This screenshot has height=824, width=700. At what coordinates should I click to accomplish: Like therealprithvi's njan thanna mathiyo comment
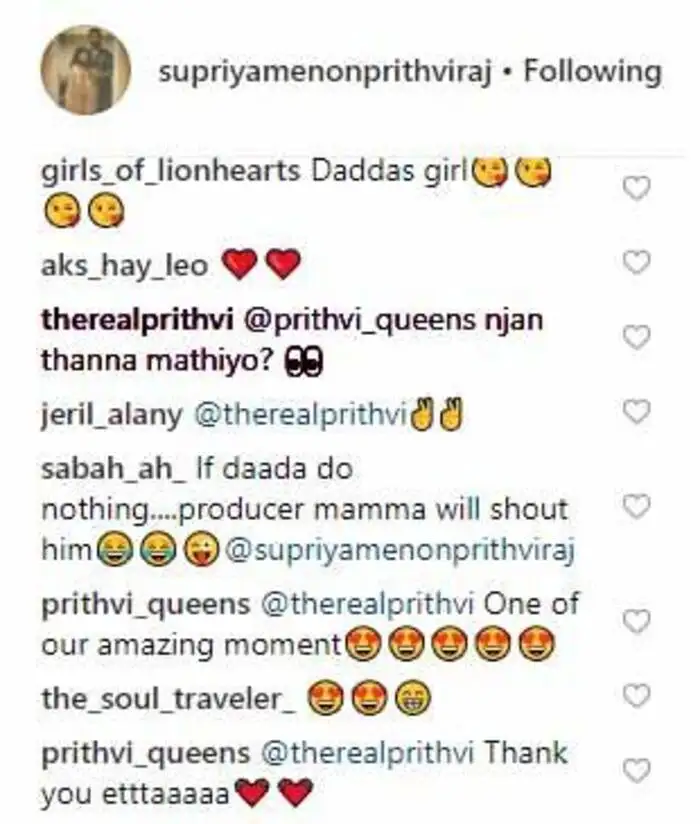636,338
